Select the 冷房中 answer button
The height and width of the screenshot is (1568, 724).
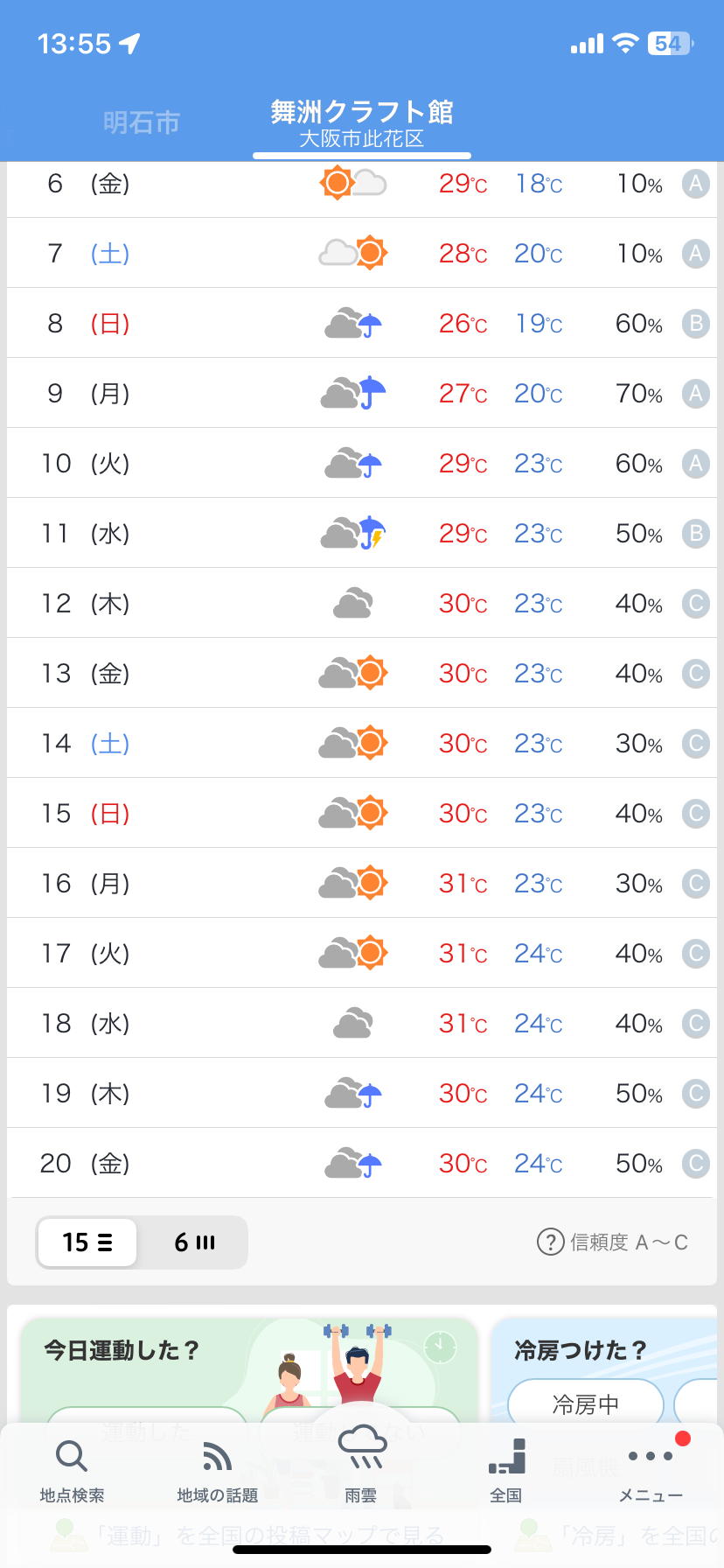click(585, 1403)
